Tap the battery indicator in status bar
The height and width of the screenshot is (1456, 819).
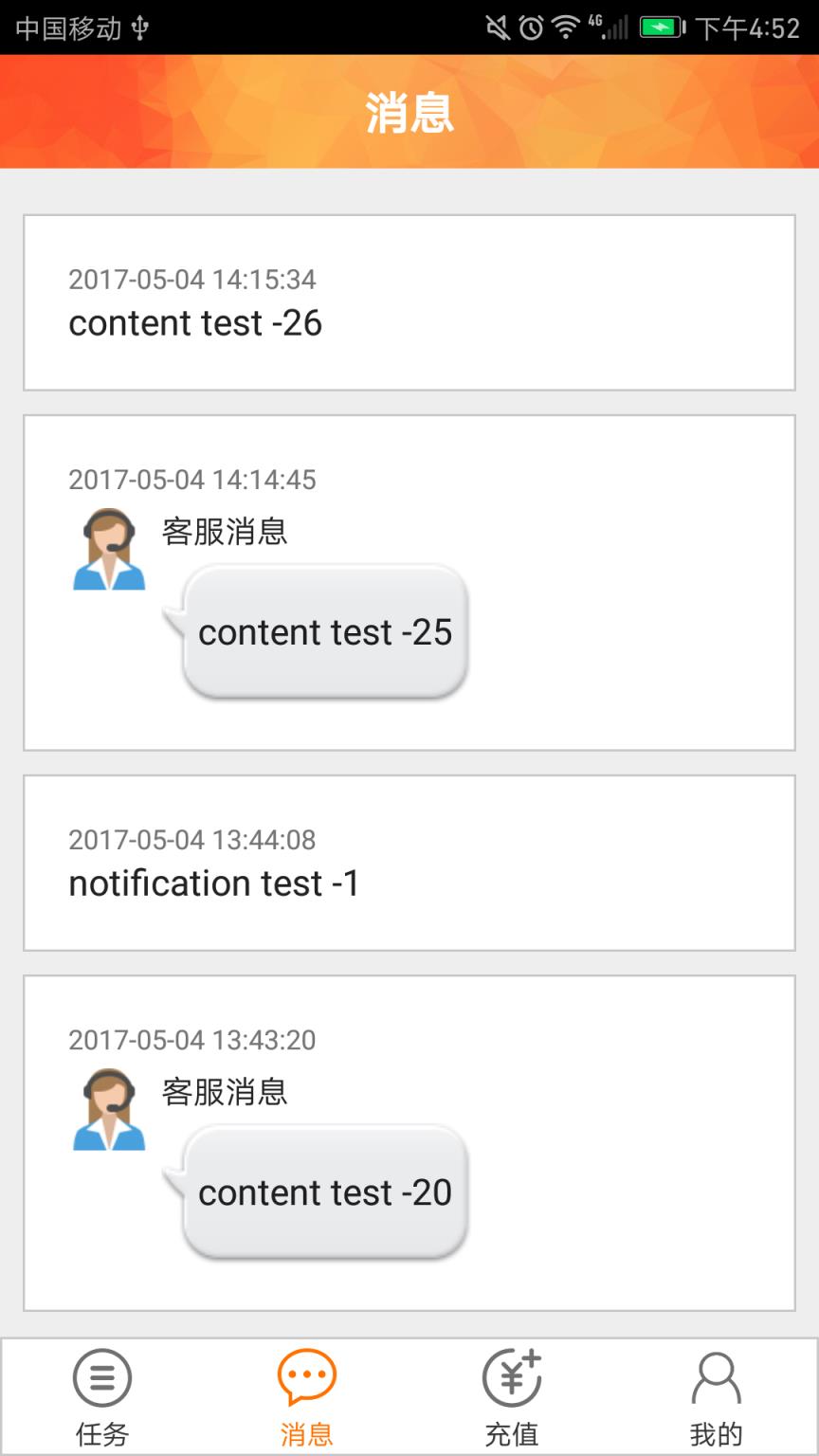click(658, 27)
